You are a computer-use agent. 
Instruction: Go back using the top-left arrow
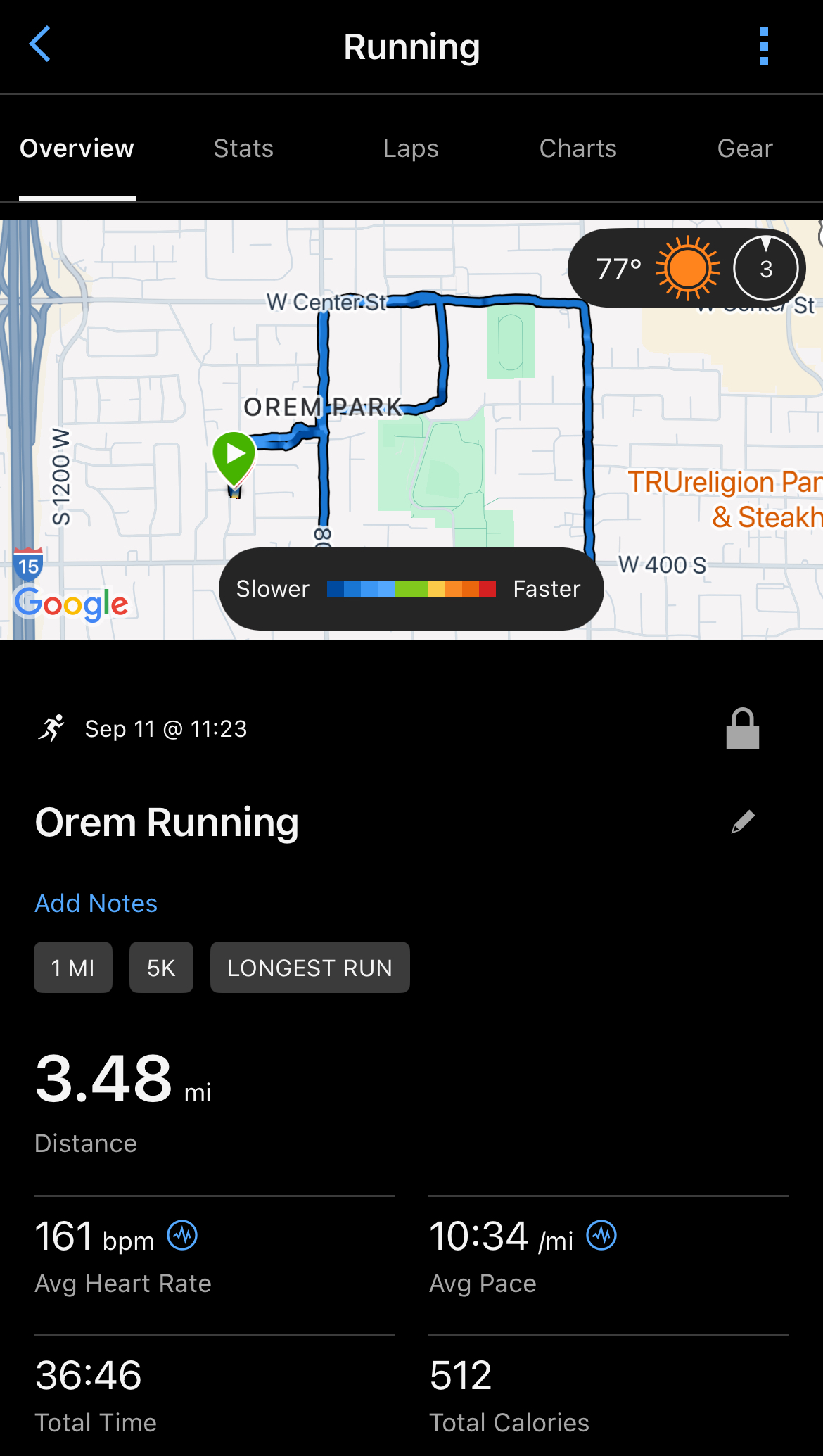click(x=39, y=44)
